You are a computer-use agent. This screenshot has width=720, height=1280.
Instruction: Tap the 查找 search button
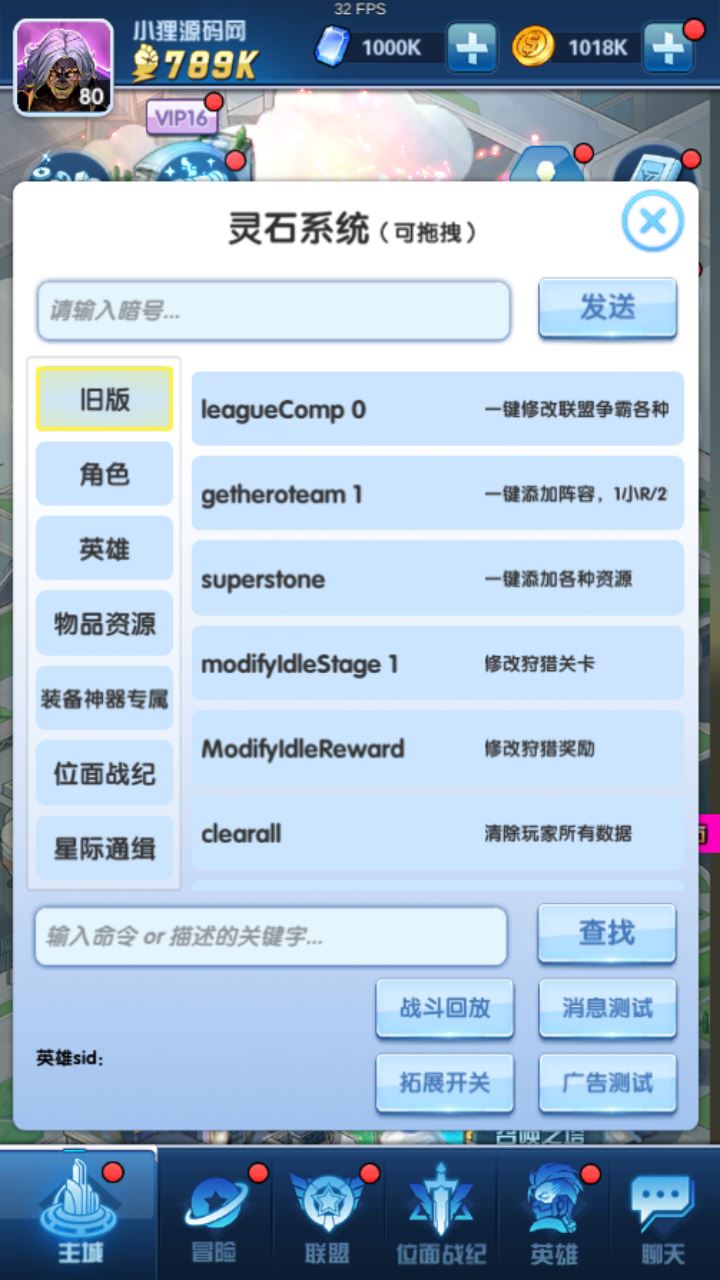pos(607,933)
